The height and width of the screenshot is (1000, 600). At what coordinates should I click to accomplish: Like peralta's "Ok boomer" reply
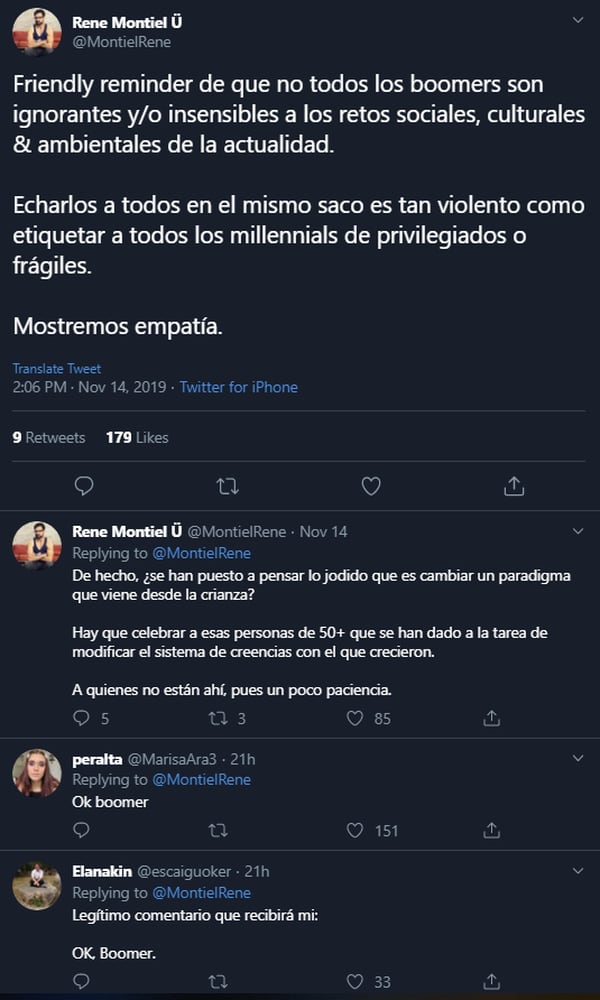(x=355, y=830)
